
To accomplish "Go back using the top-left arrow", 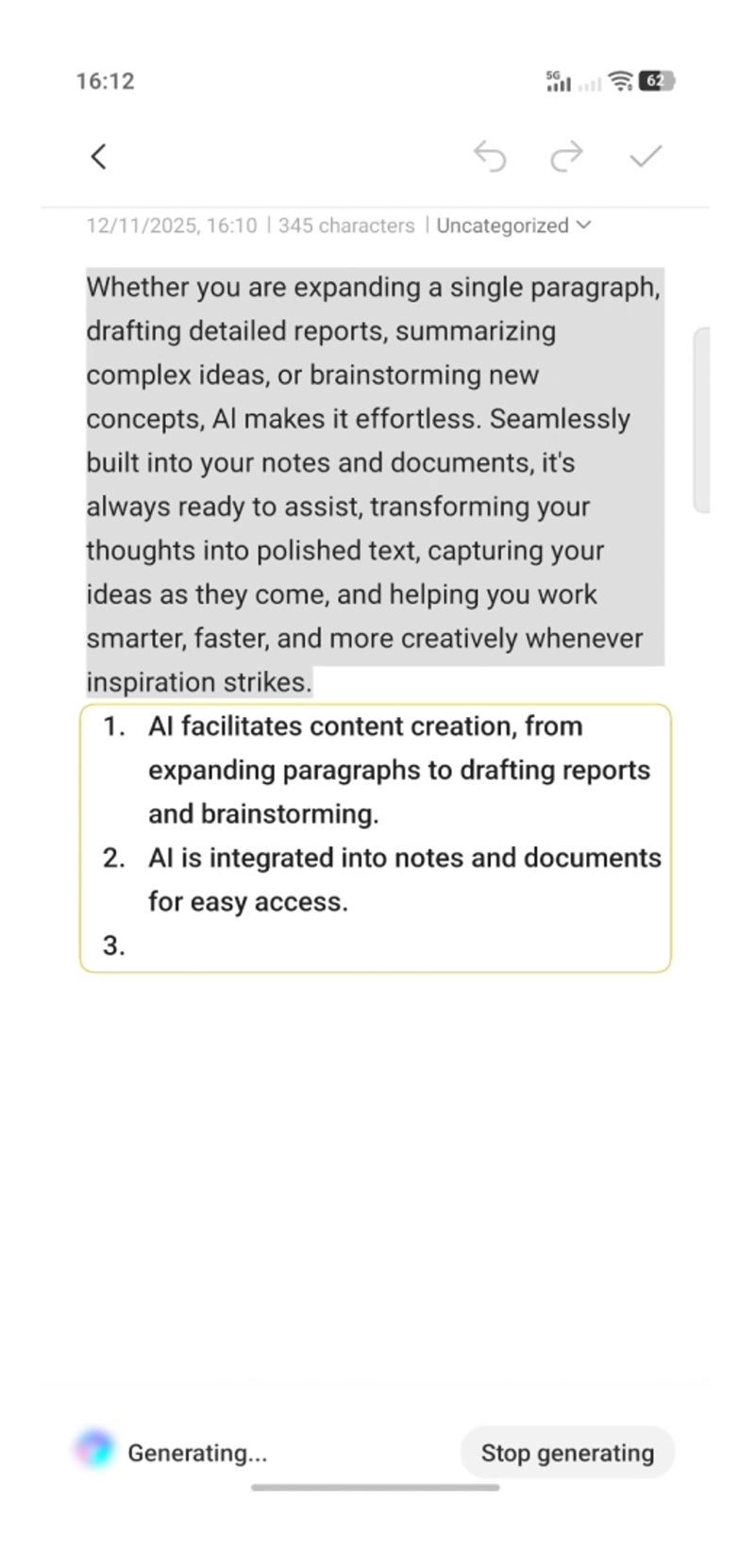I will pyautogui.click(x=98, y=157).
